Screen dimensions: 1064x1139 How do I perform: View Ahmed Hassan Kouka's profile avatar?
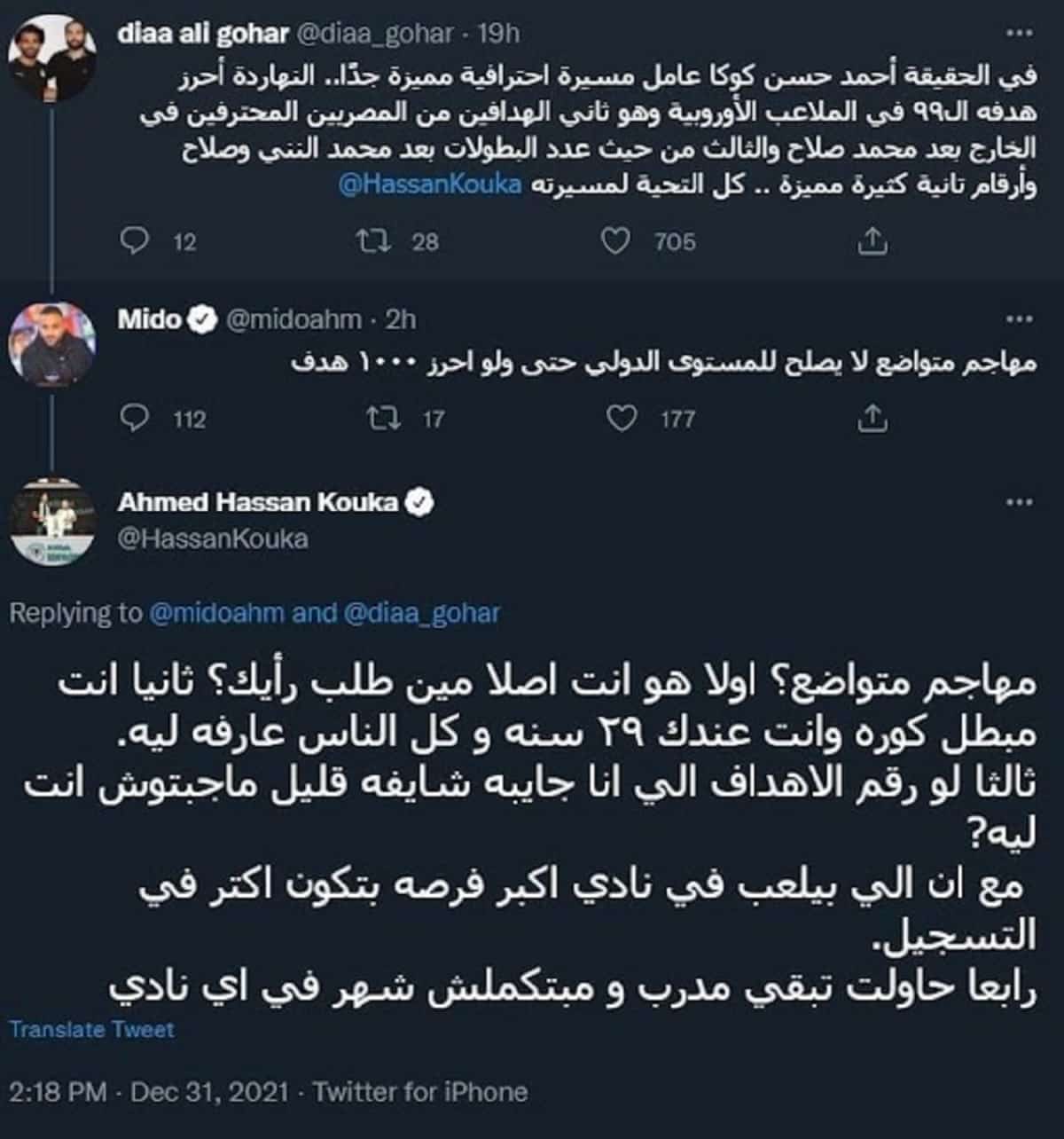pyautogui.click(x=51, y=522)
